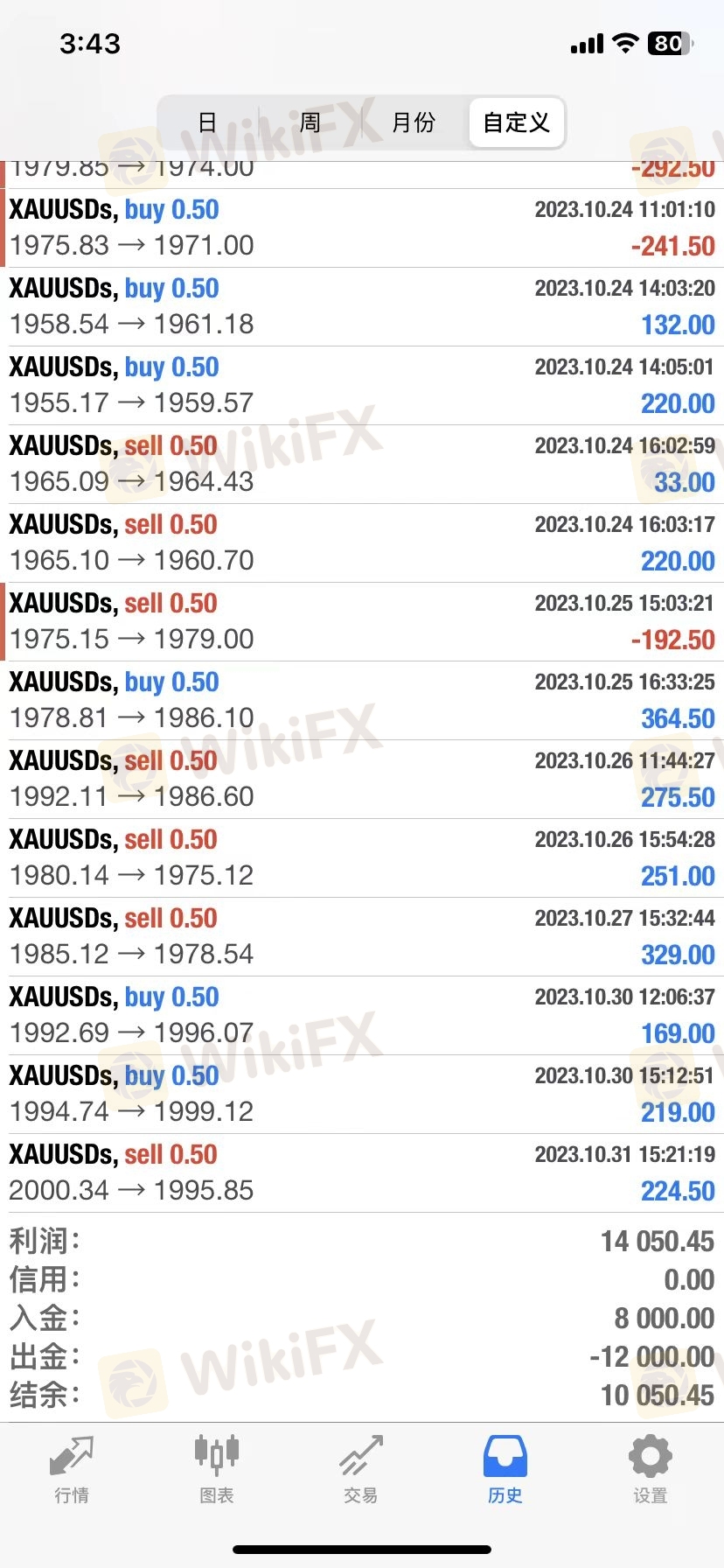The height and width of the screenshot is (1568, 724).
Task: Open the buy trade with 132.00 profit
Action: point(362,307)
